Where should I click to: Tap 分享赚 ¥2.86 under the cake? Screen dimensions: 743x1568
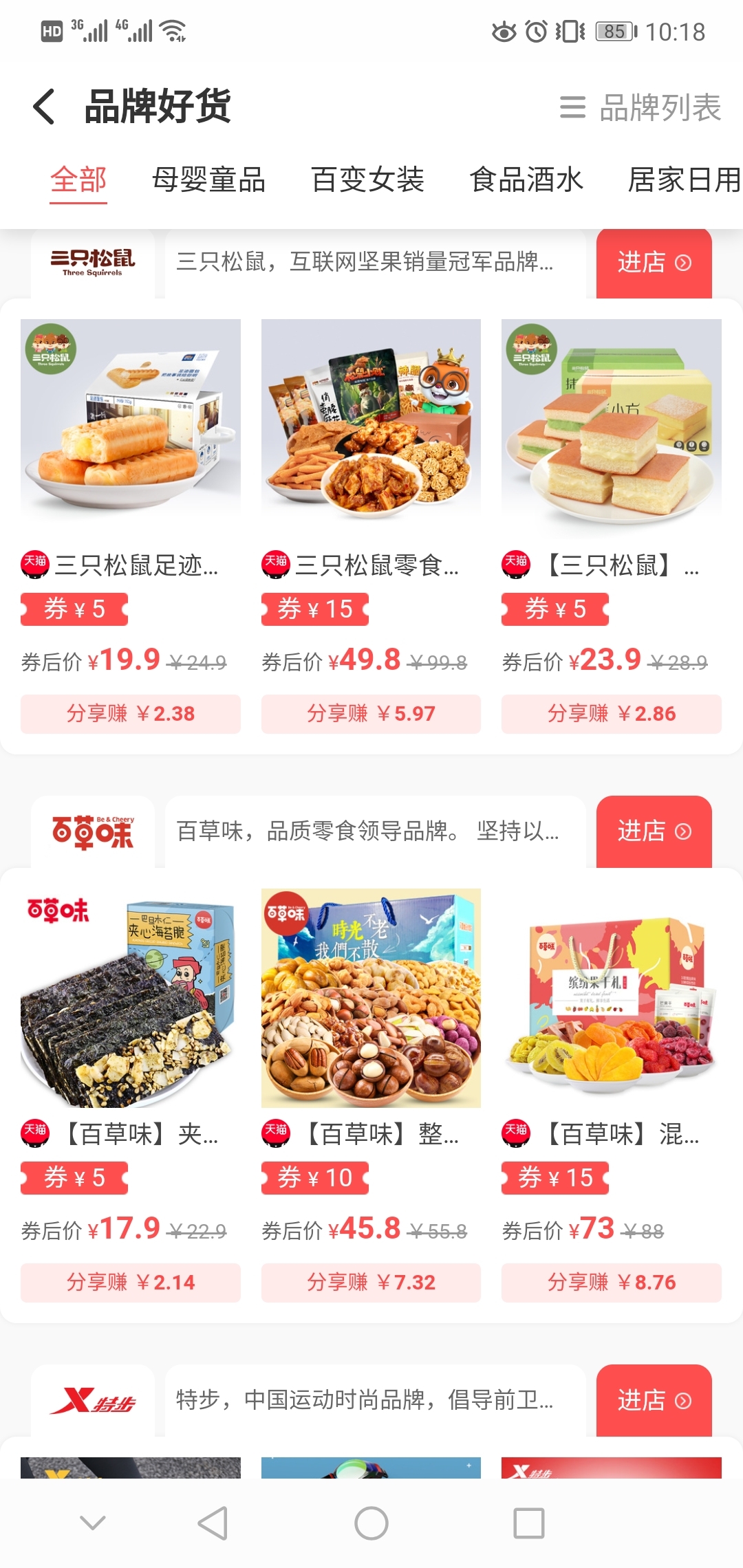click(x=611, y=714)
